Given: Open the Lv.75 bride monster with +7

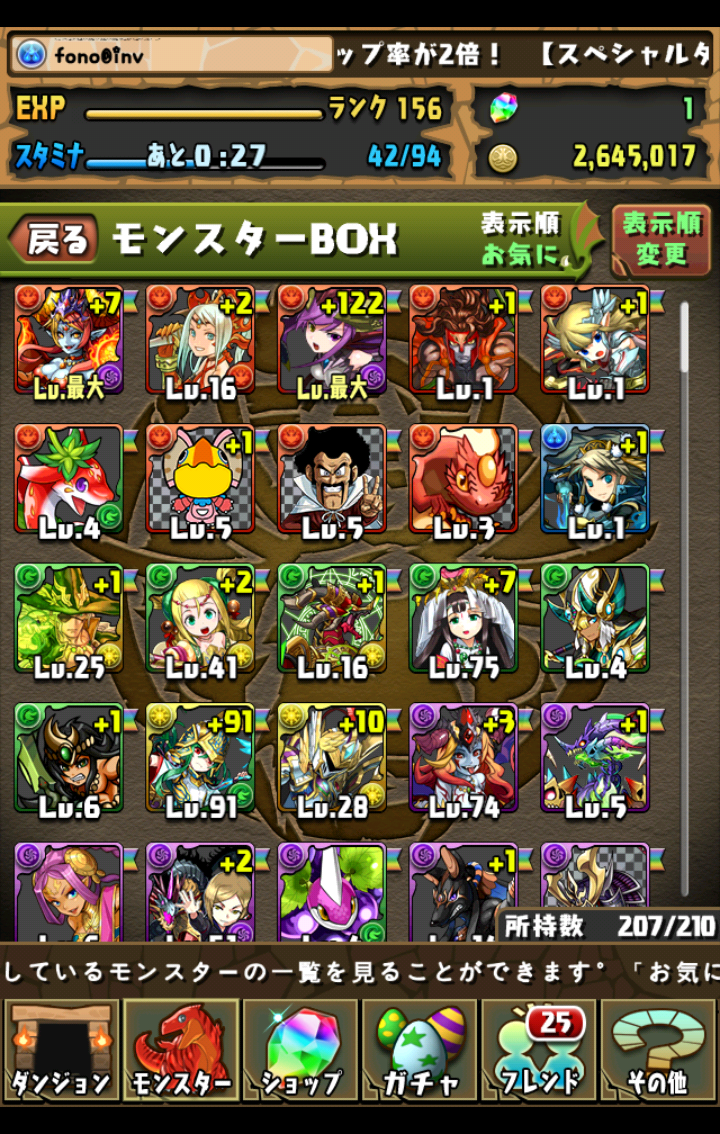Looking at the screenshot, I should coord(463,620).
